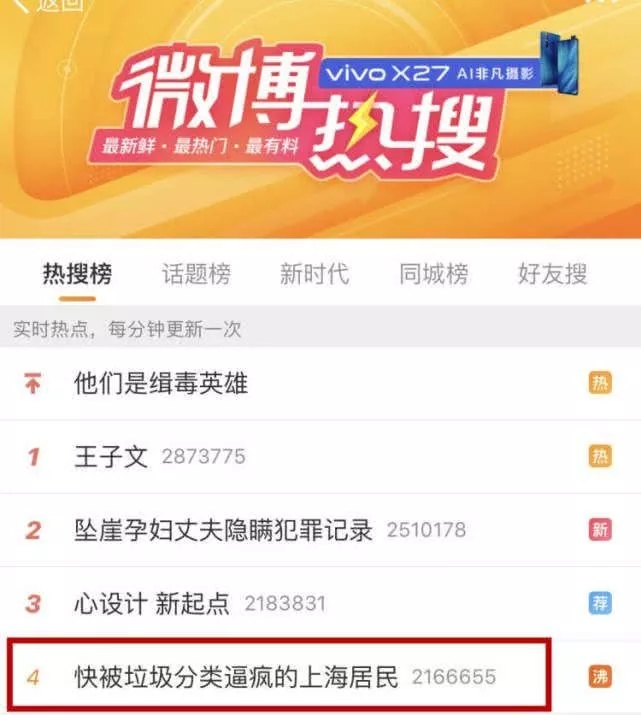Screen dimensions: 641x715
Task: Open the 同城榜 tab
Action: [433, 274]
